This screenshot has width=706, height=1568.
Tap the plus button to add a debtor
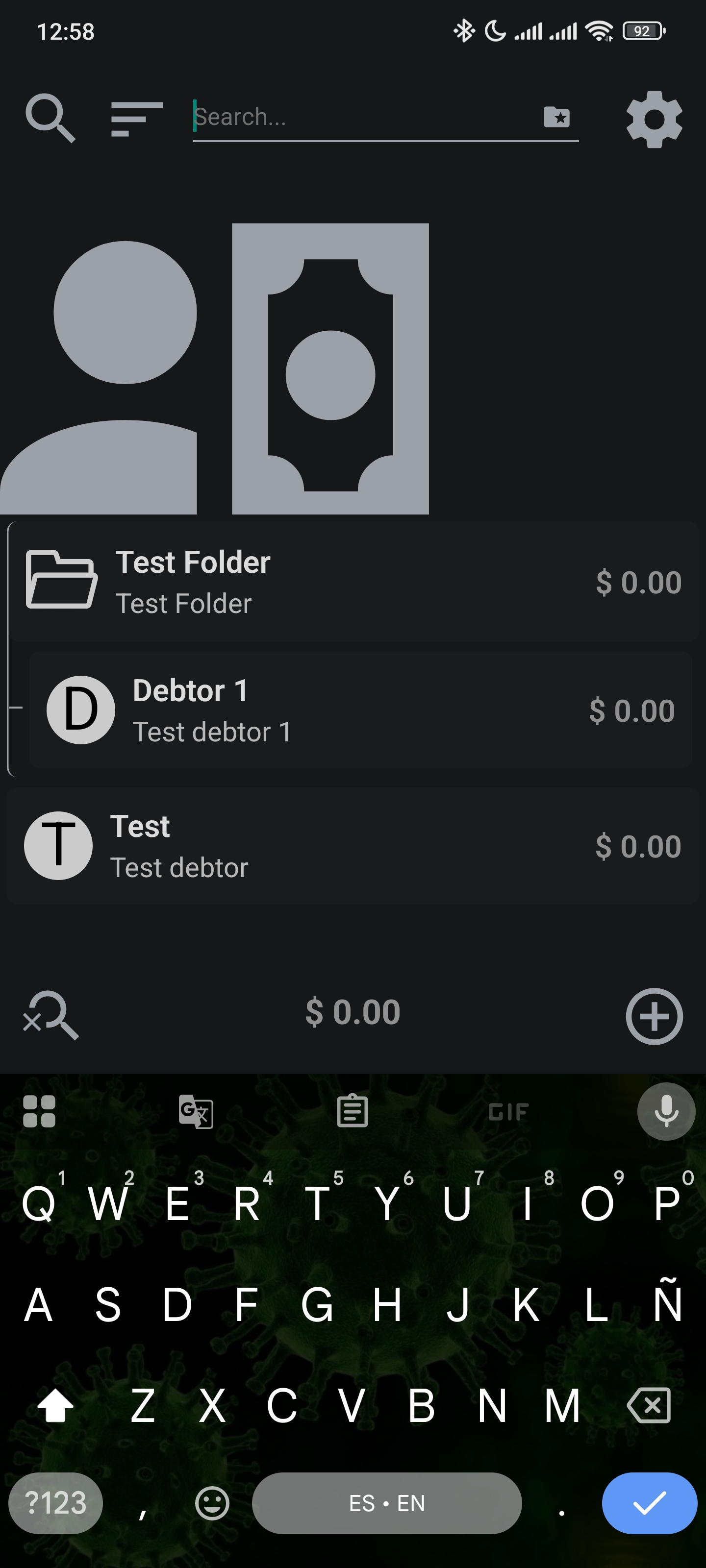coord(654,1015)
